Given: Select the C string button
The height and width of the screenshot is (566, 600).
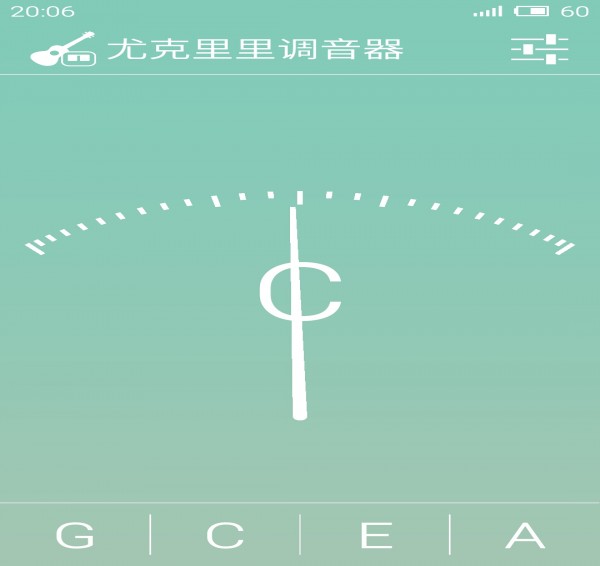Looking at the screenshot, I should point(225,535).
